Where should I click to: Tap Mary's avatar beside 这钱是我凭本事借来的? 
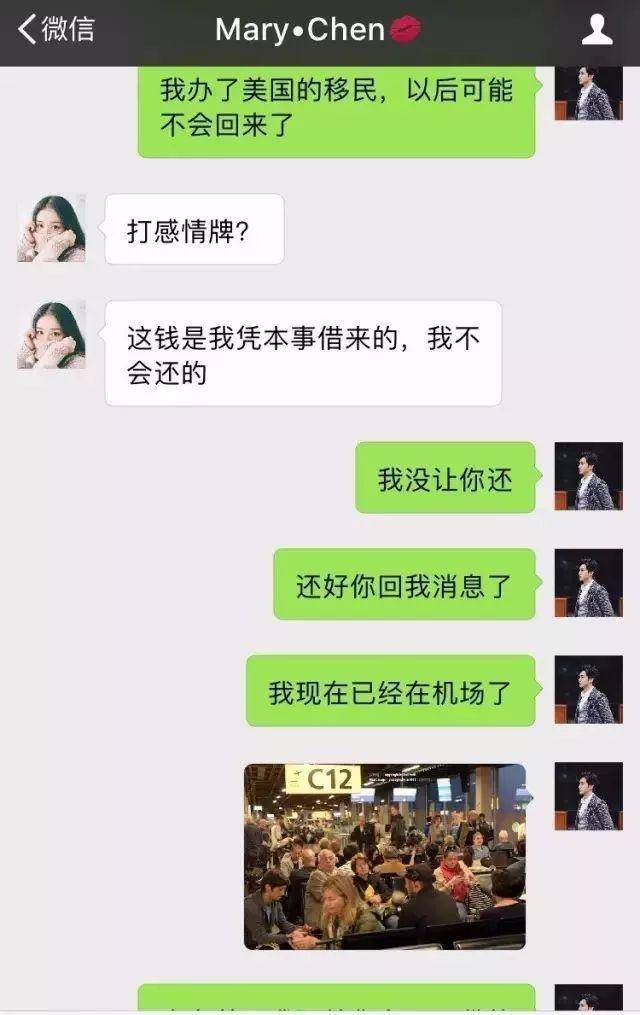(51, 335)
